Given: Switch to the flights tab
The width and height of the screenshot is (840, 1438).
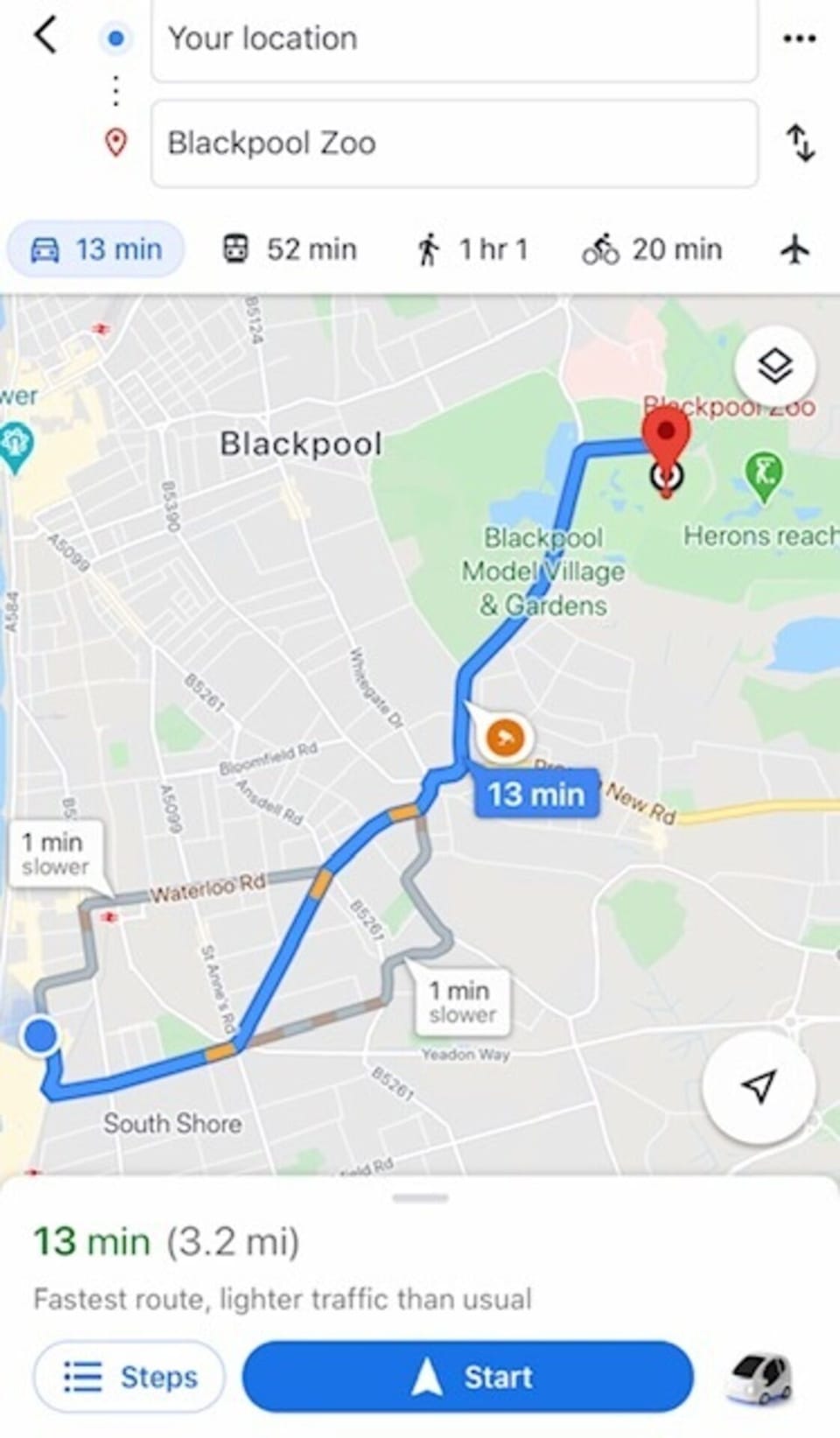Looking at the screenshot, I should tap(794, 249).
